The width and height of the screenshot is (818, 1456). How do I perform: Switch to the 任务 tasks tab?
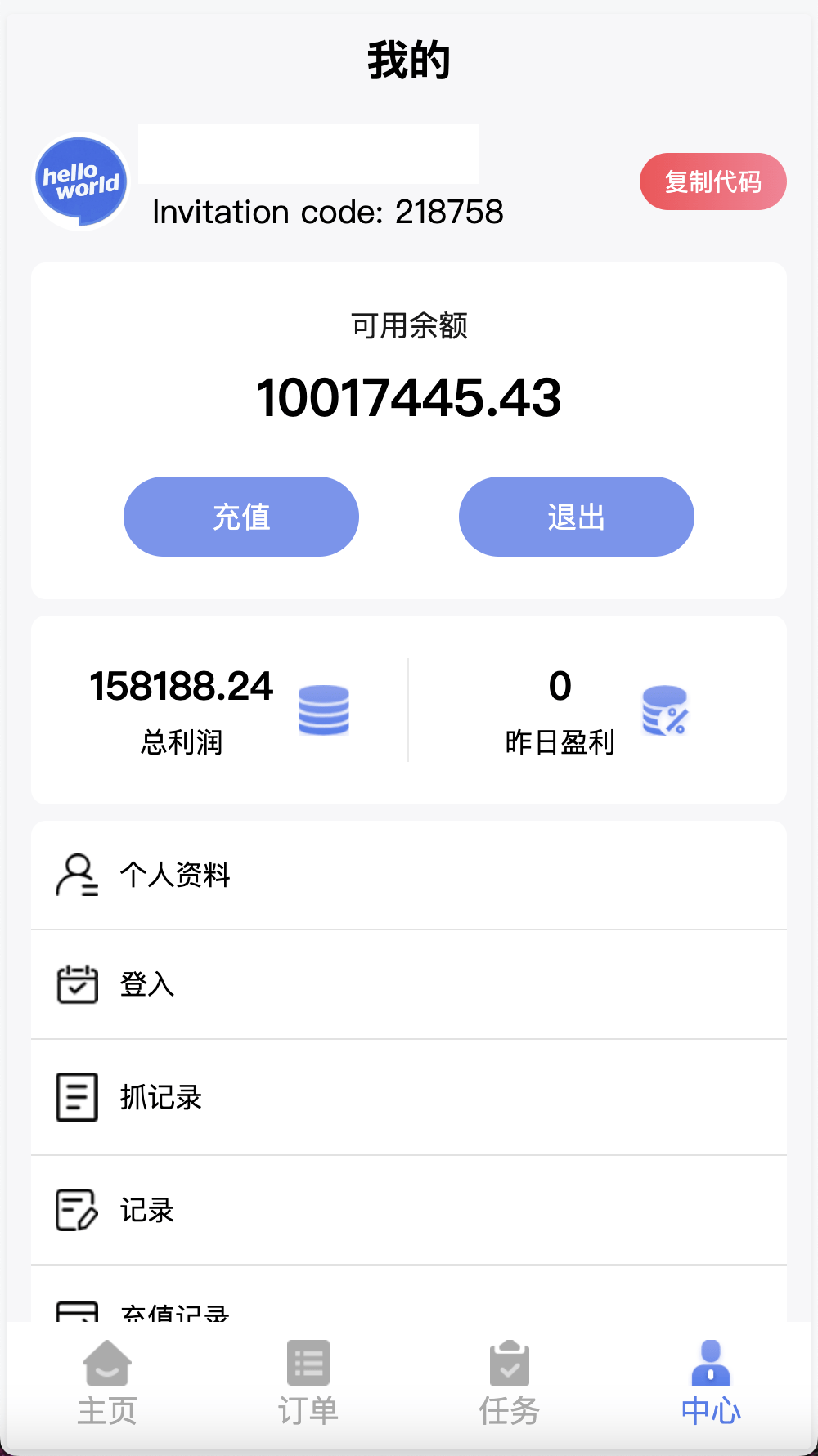point(510,1383)
